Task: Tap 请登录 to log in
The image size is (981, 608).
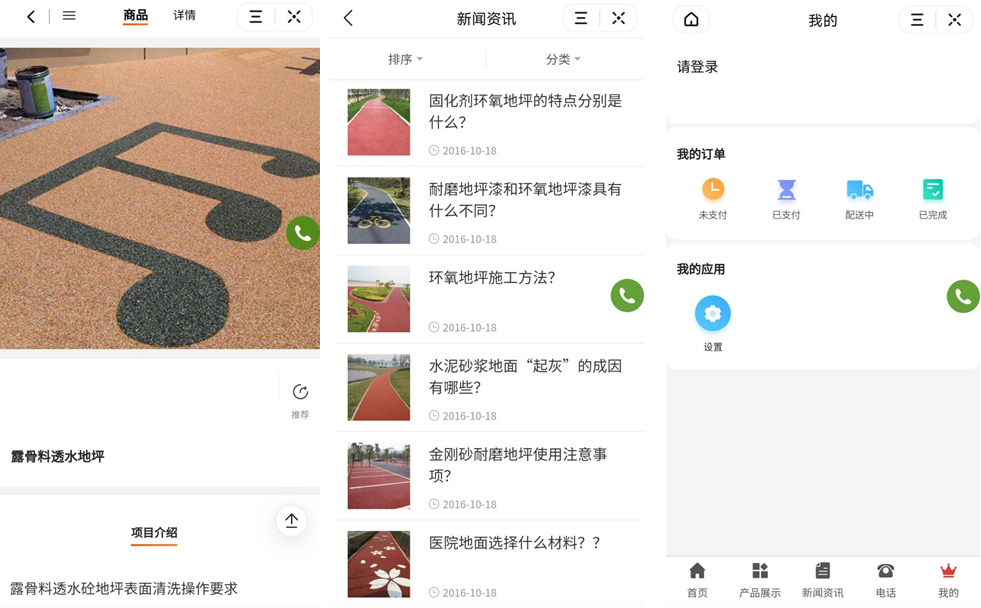Action: click(698, 67)
